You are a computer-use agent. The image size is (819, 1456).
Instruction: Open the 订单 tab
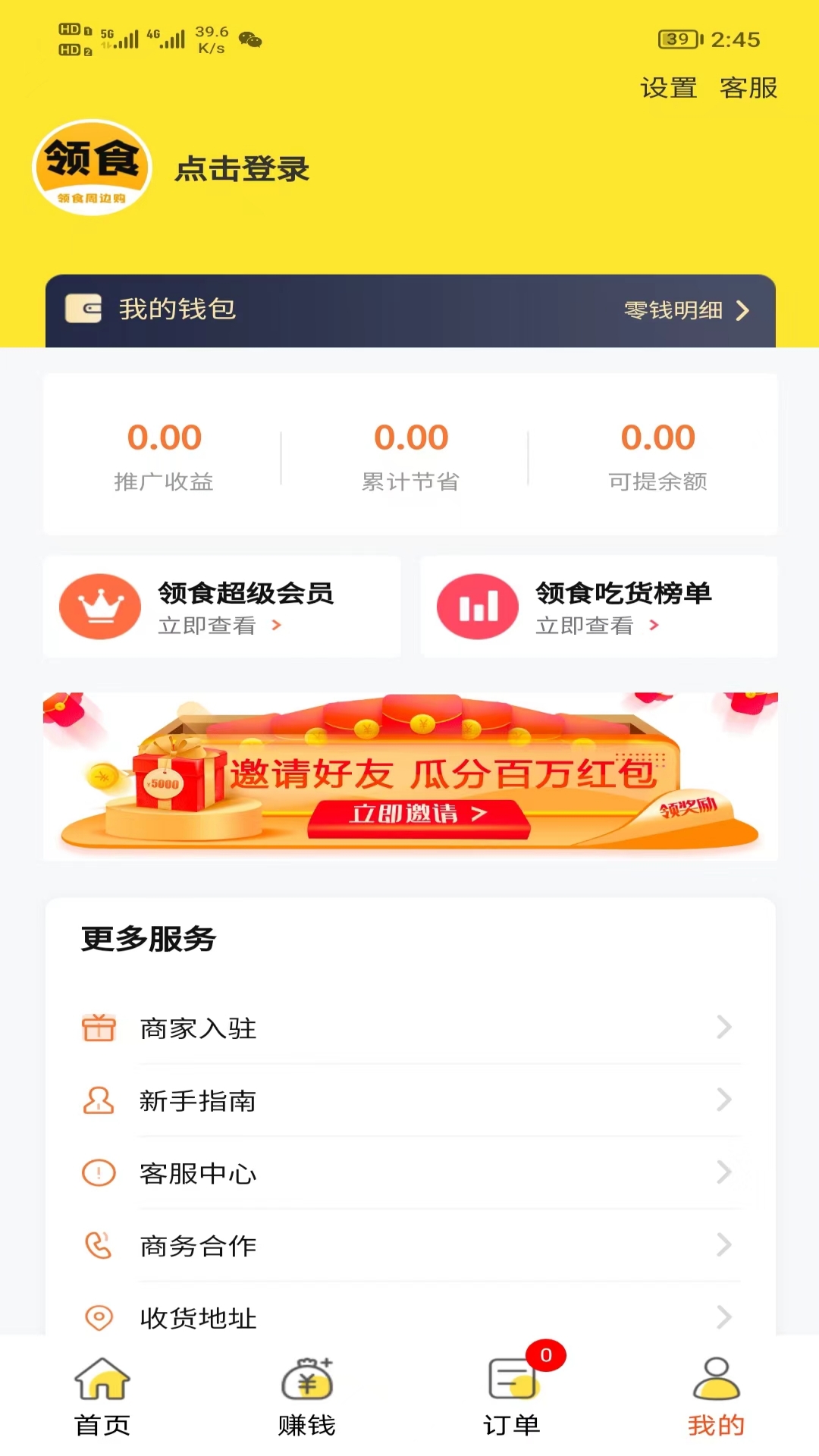[512, 1395]
